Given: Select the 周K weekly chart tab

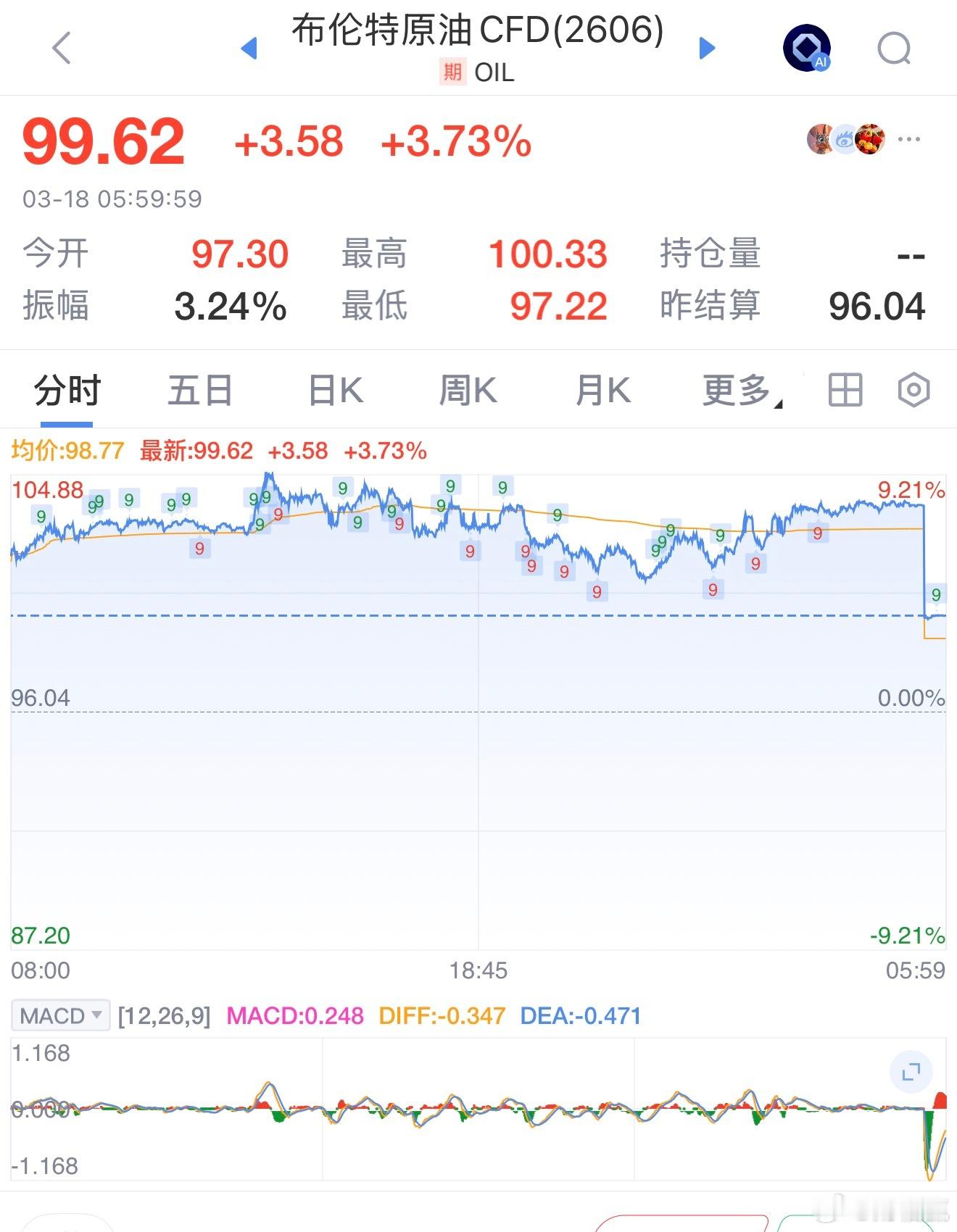Looking at the screenshot, I should pos(468,389).
